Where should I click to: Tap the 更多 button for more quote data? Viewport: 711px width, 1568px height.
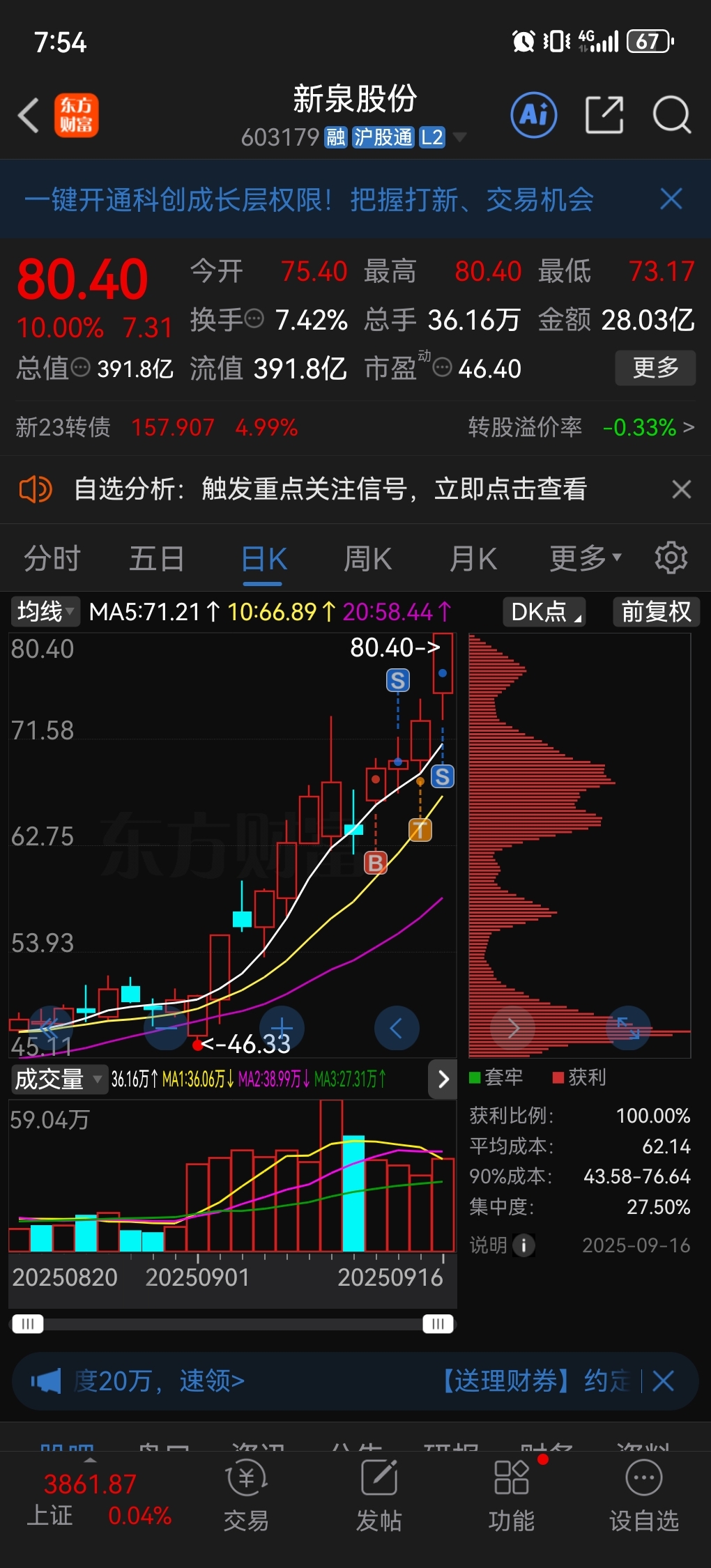click(x=655, y=368)
